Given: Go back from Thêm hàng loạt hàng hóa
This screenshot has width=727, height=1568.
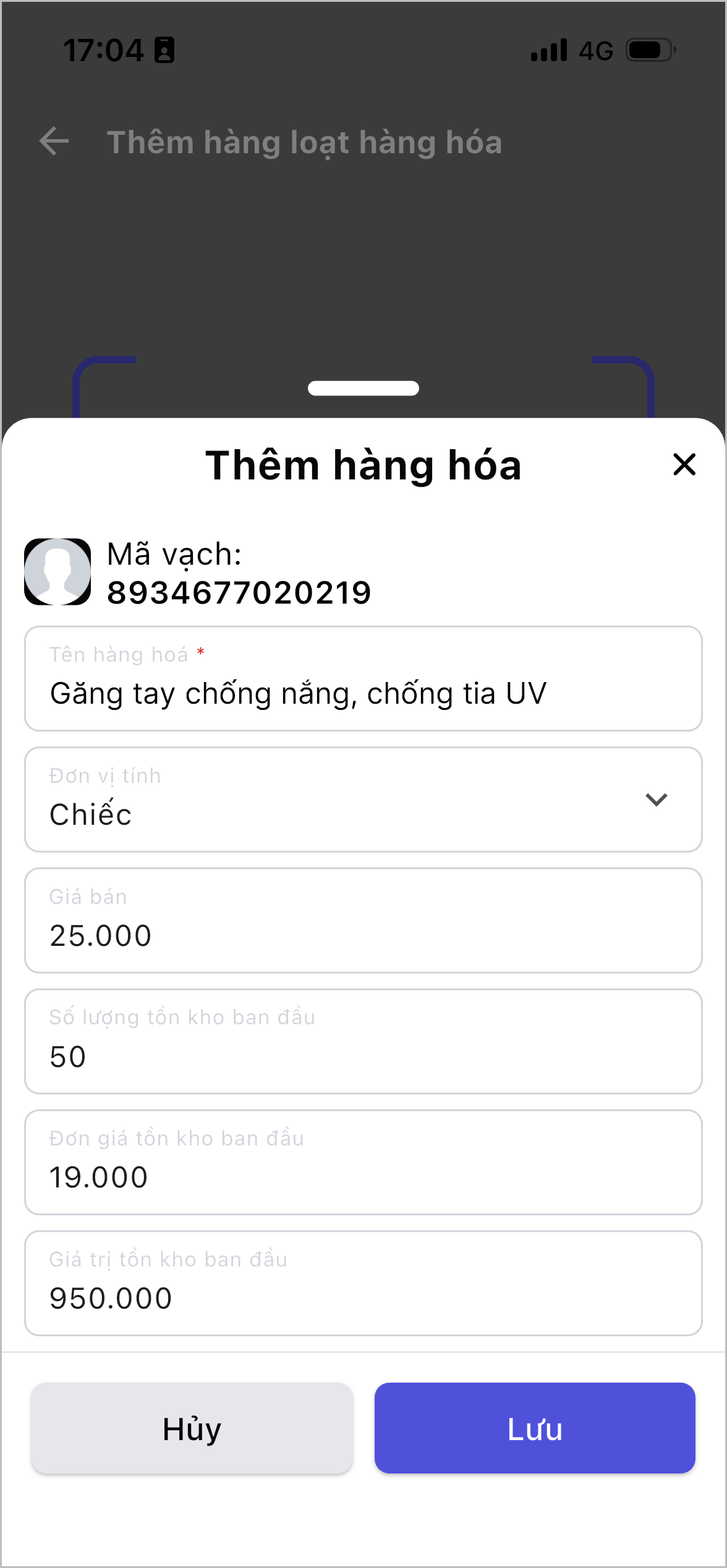Looking at the screenshot, I should (54, 141).
